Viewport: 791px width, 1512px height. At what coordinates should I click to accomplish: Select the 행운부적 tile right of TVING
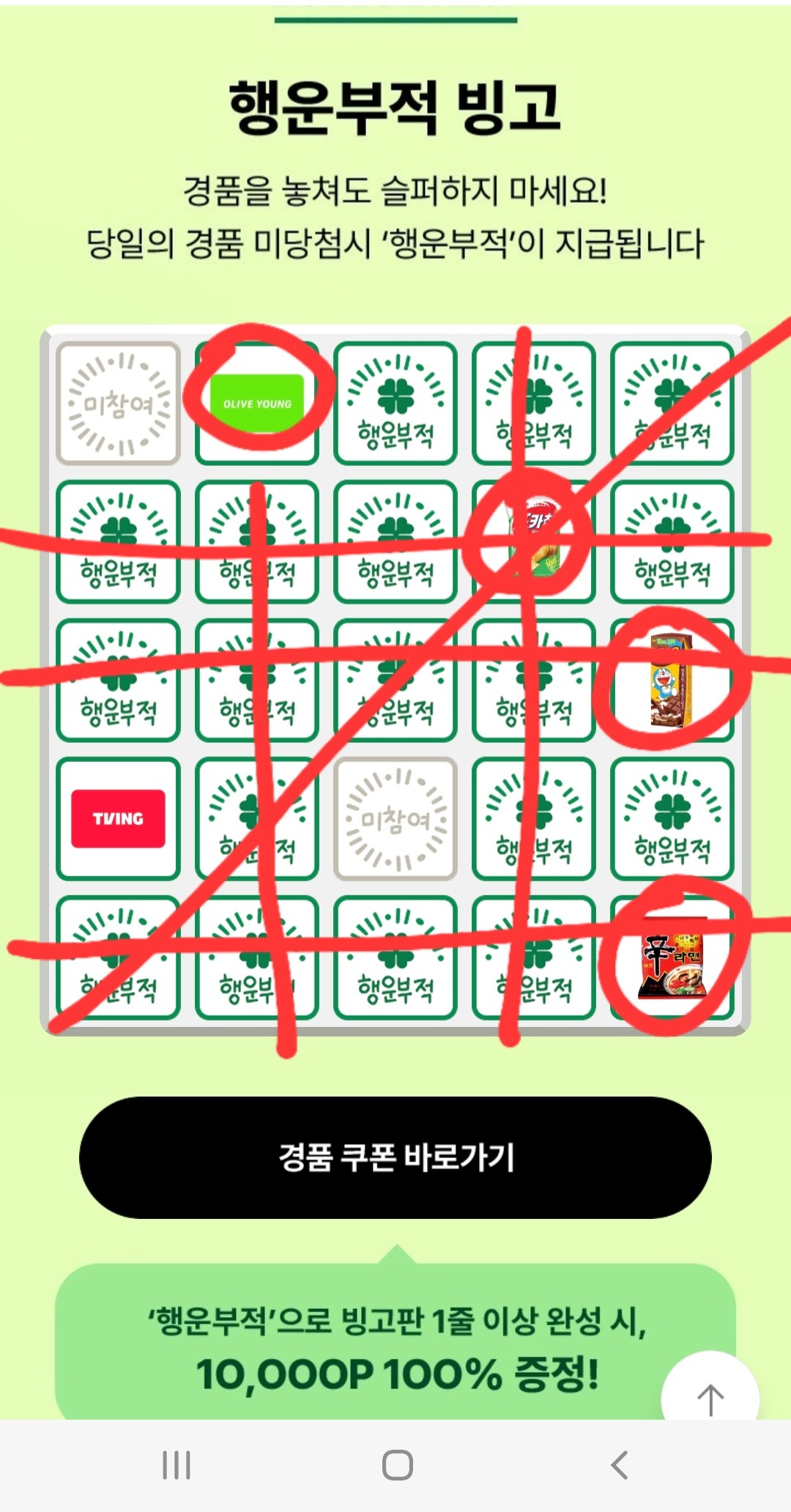click(256, 817)
